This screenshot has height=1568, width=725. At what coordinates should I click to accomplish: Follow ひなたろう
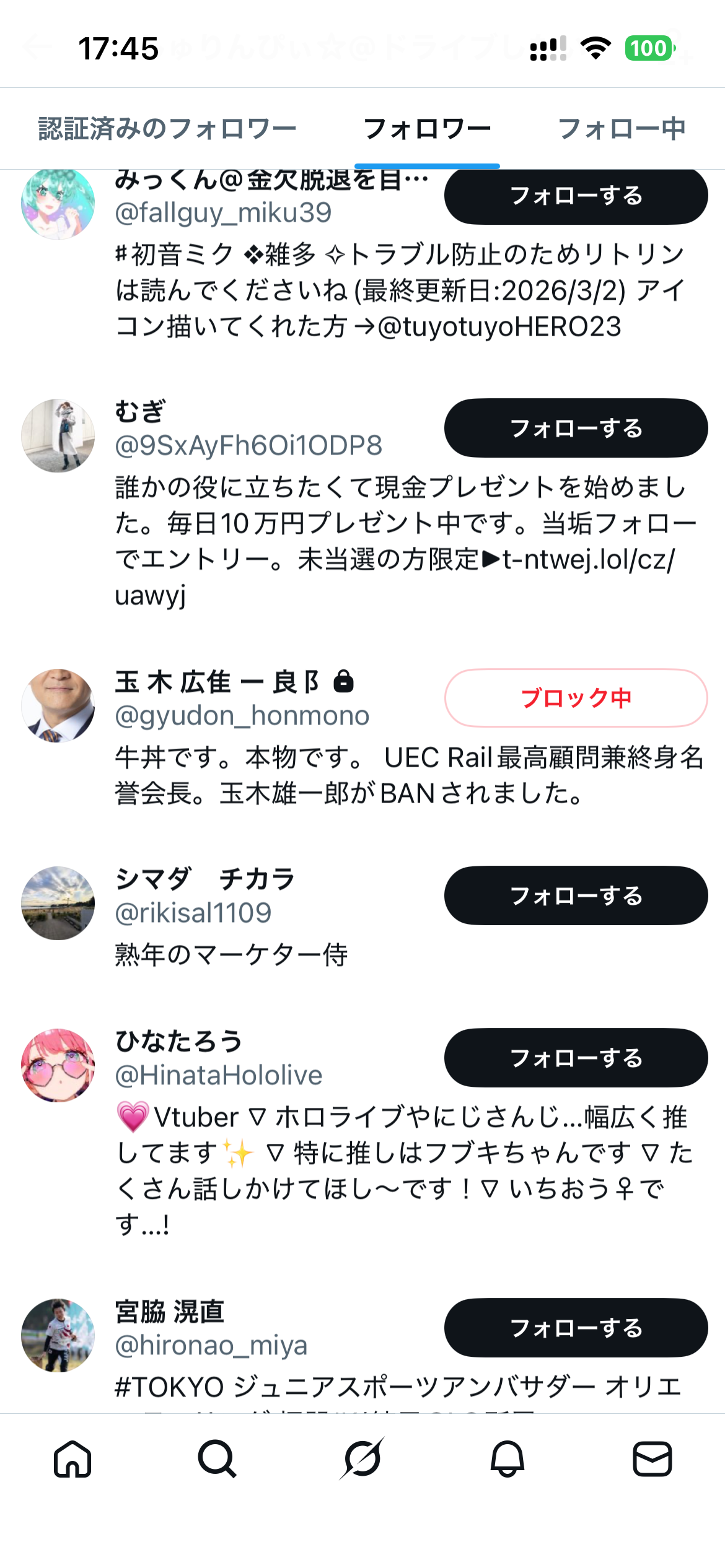click(576, 1058)
